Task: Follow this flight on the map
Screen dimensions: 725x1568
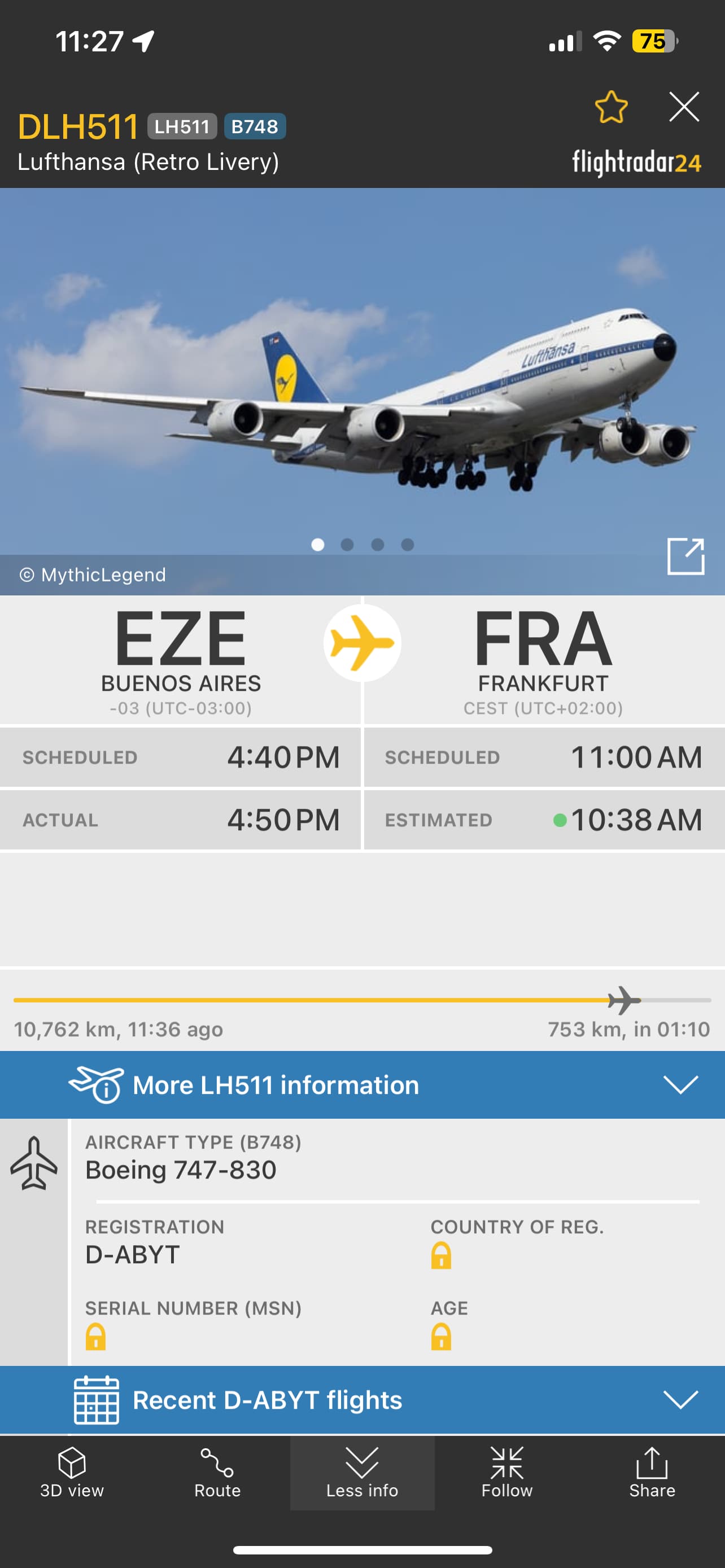Action: [x=506, y=1473]
